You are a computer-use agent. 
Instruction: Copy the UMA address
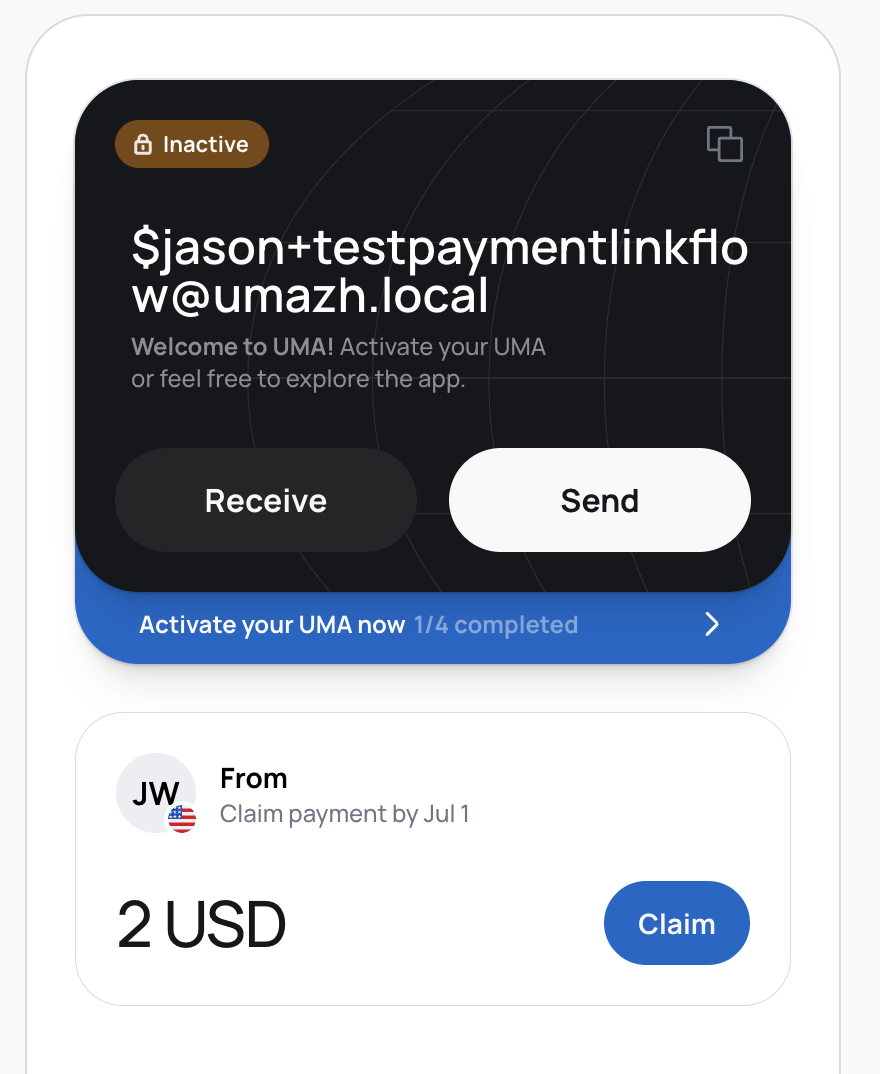point(725,144)
